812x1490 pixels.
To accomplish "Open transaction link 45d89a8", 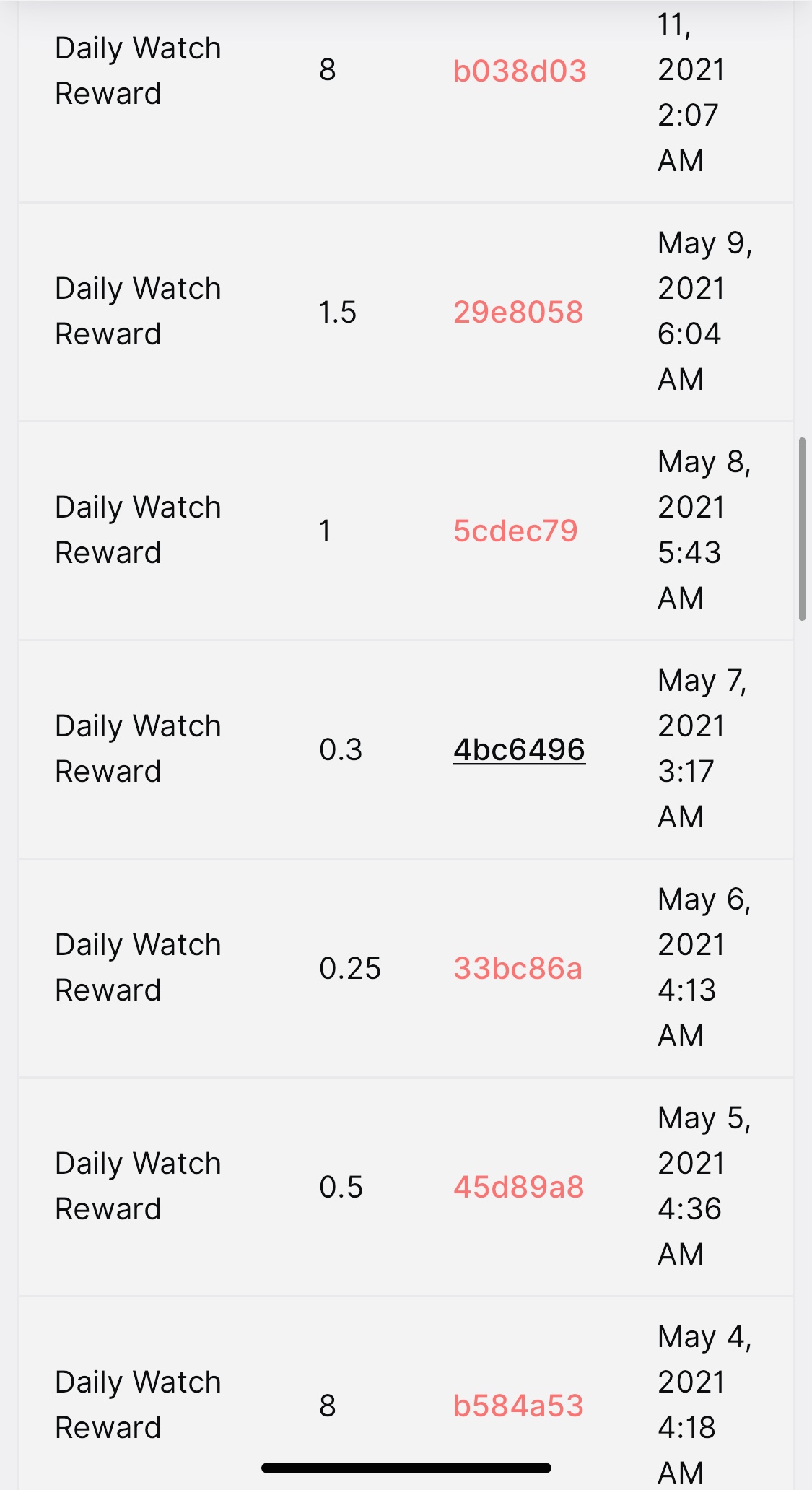I will click(518, 1187).
